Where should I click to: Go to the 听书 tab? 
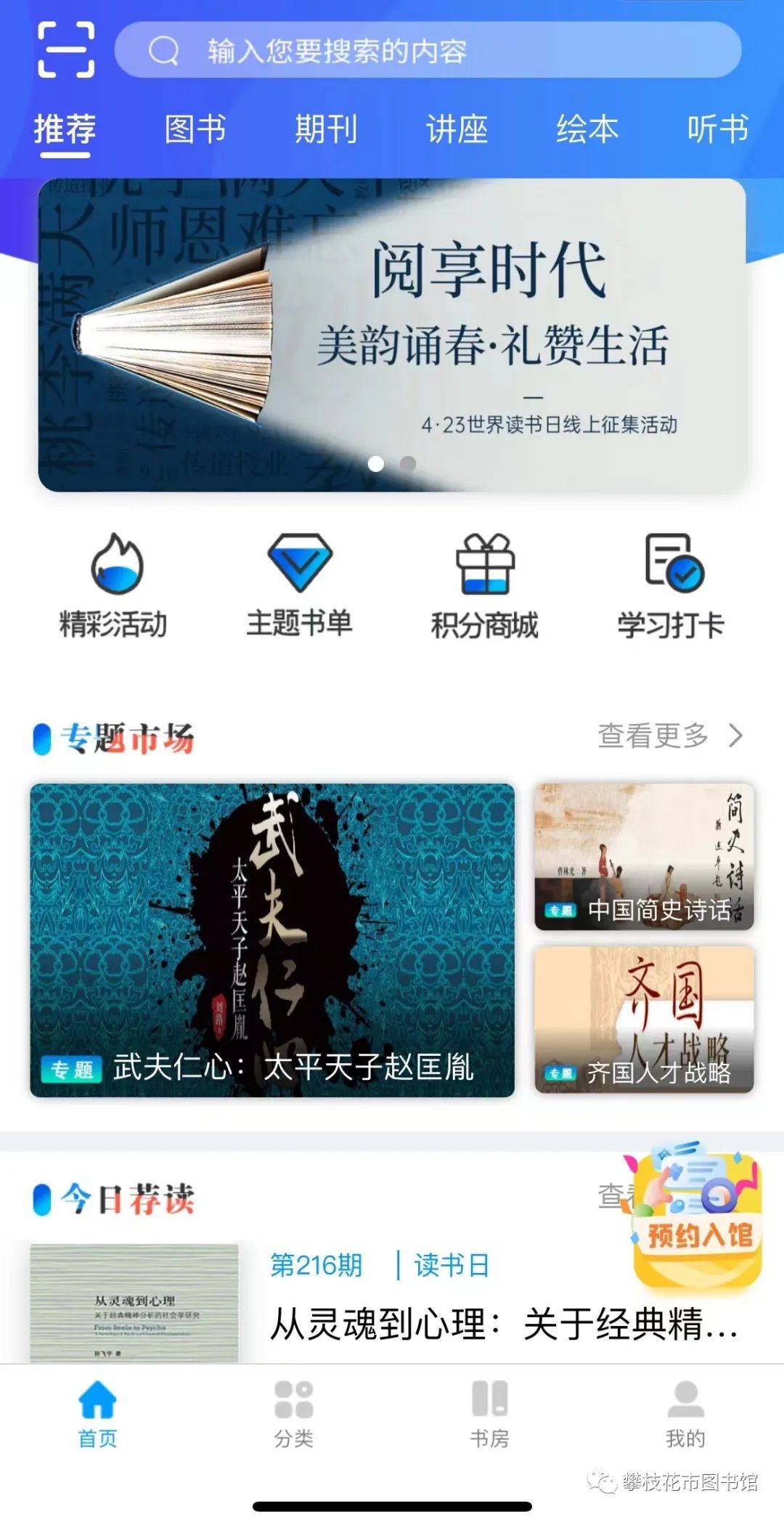[x=718, y=130]
